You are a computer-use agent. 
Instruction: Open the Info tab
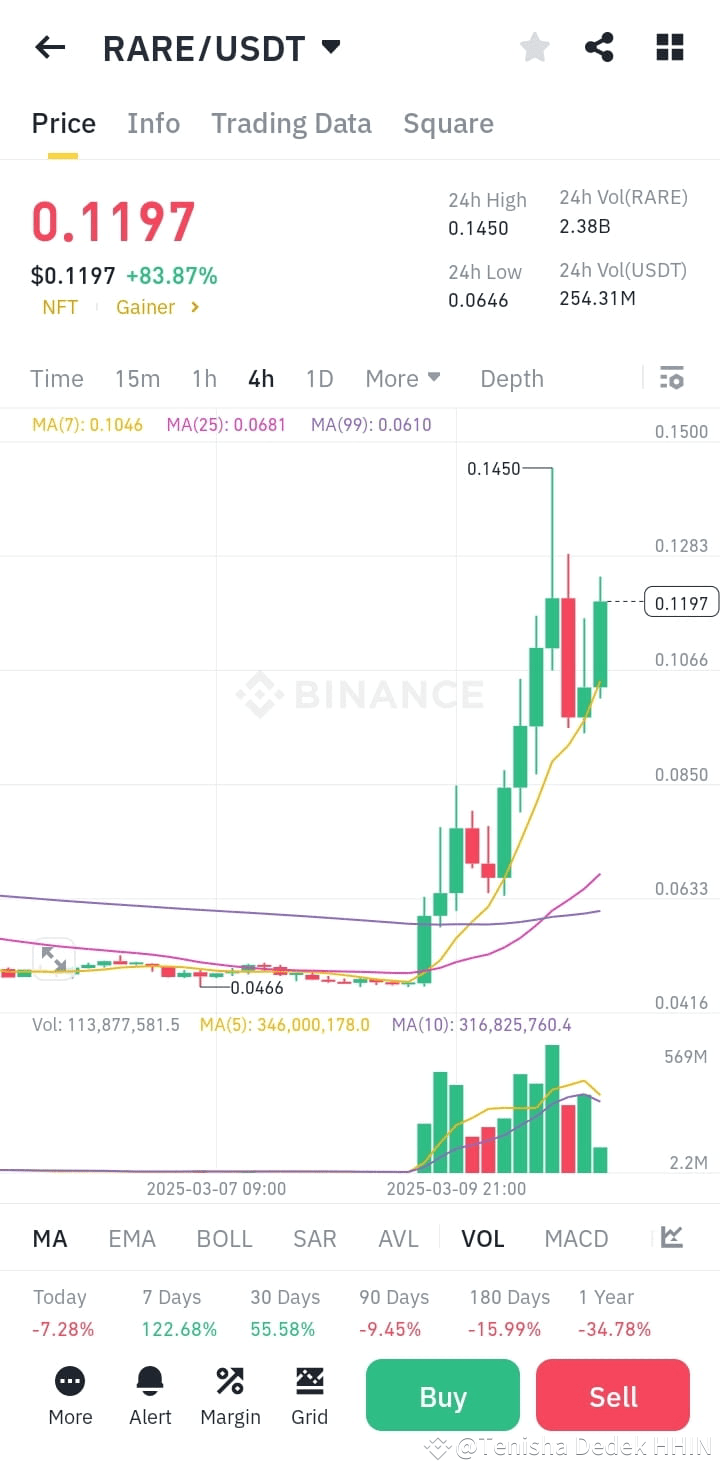pyautogui.click(x=153, y=123)
